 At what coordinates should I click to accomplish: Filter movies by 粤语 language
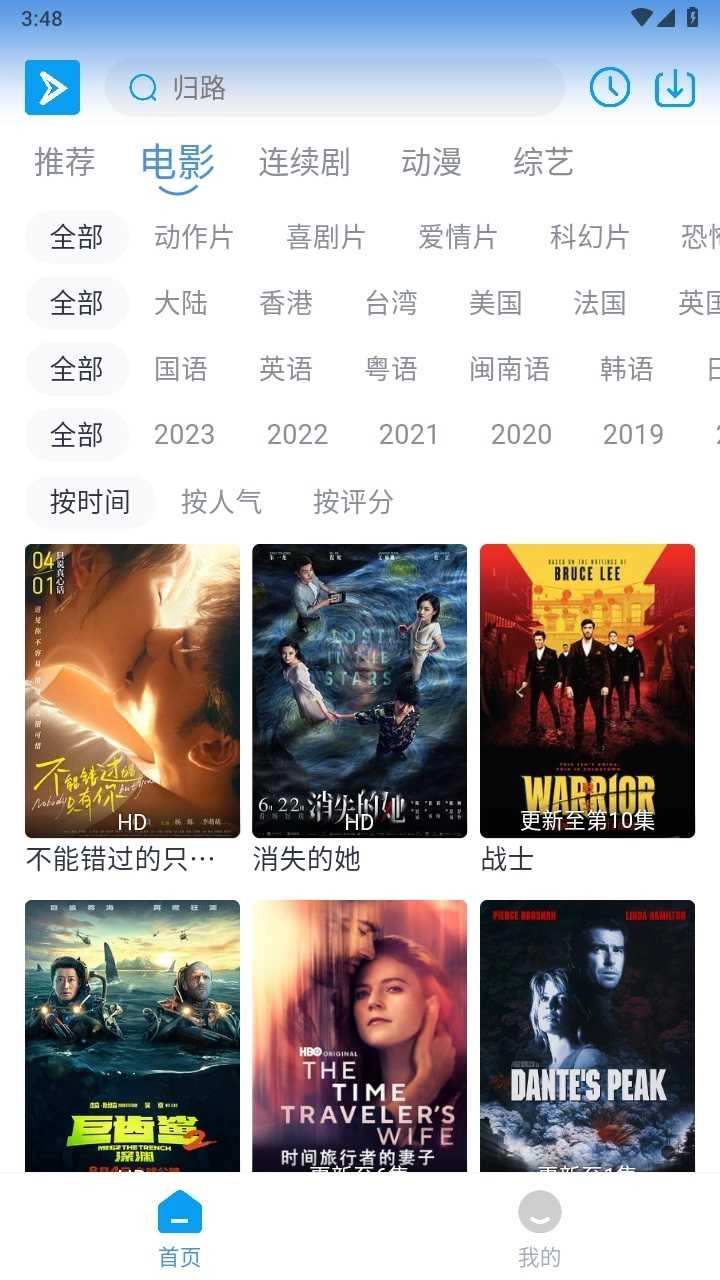pos(391,369)
